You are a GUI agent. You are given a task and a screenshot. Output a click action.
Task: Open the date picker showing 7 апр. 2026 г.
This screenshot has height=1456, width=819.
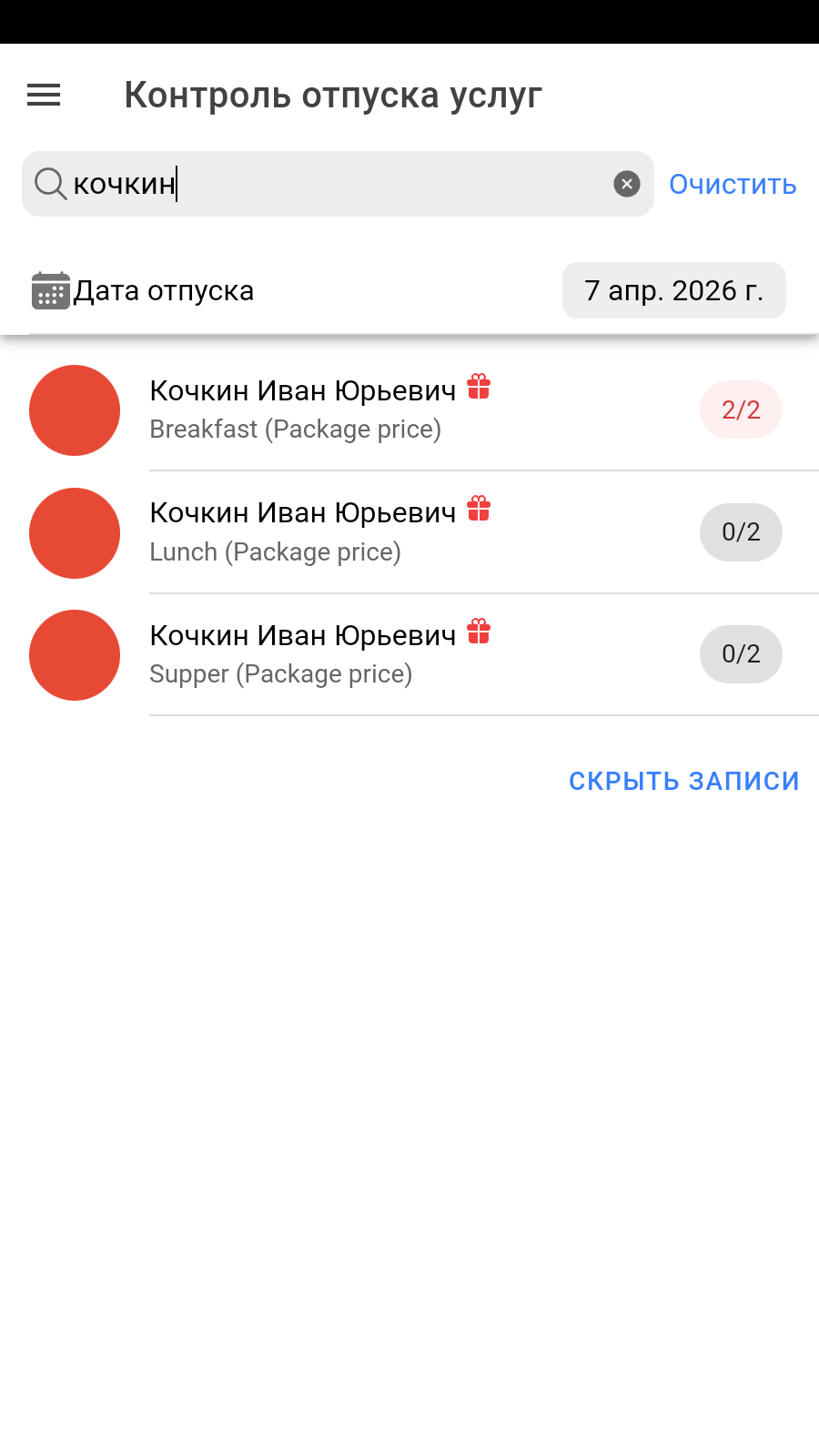pyautogui.click(x=673, y=290)
